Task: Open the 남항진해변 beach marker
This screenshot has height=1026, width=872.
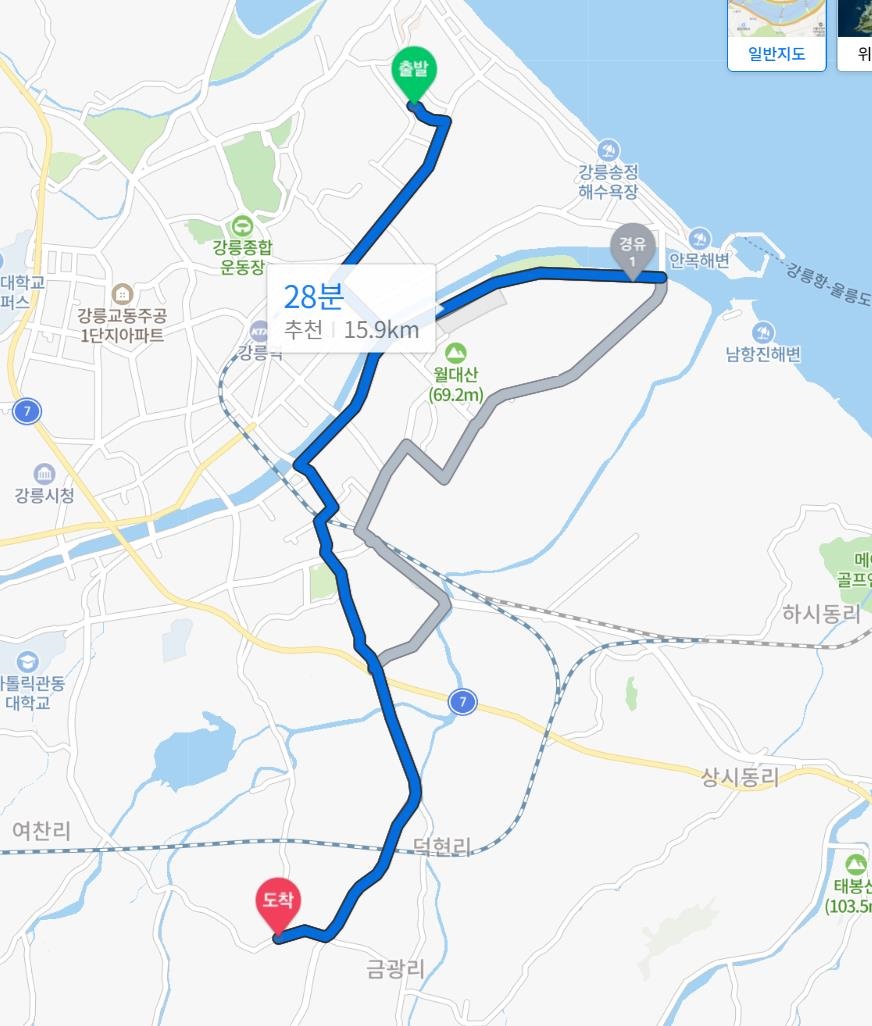Action: (x=763, y=332)
